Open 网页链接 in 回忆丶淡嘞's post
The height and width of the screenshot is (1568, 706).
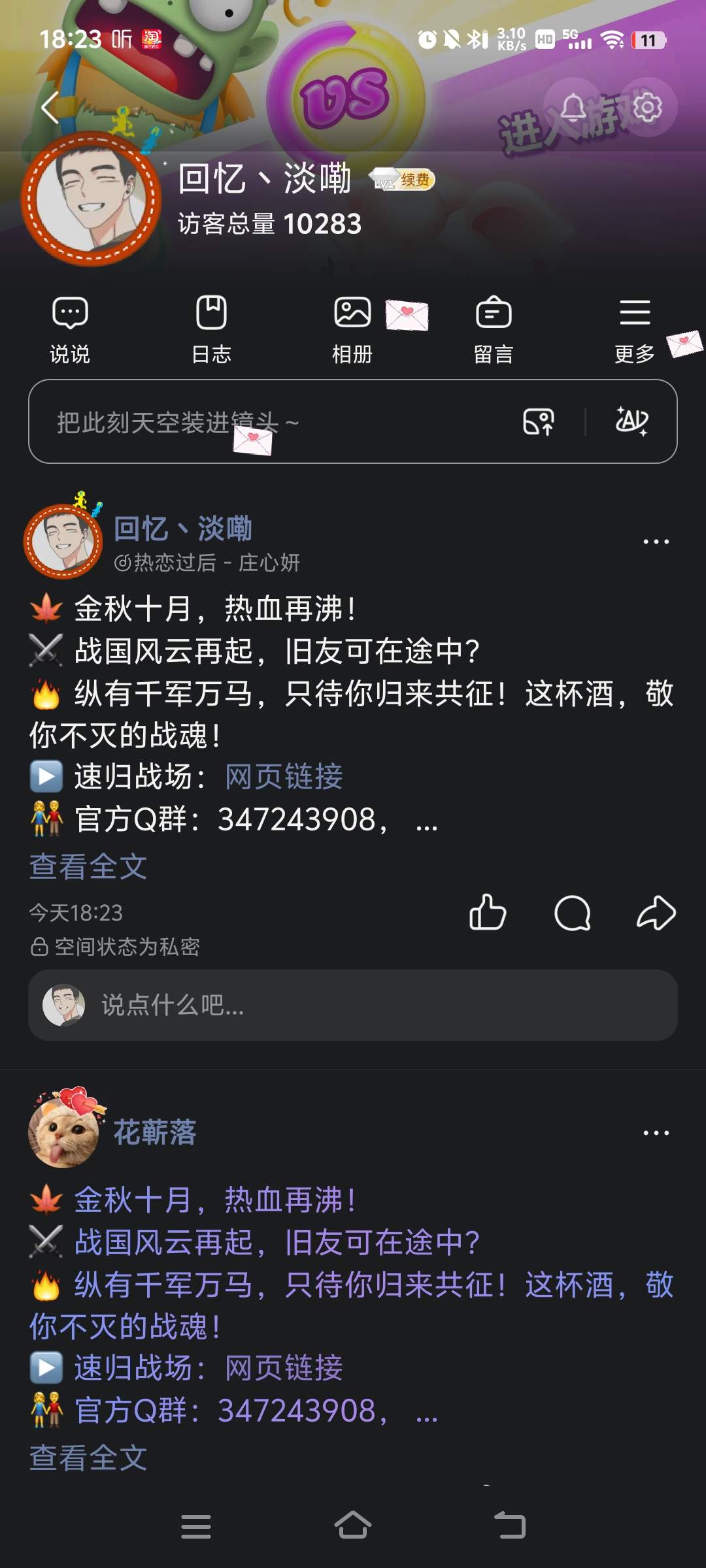pos(284,777)
